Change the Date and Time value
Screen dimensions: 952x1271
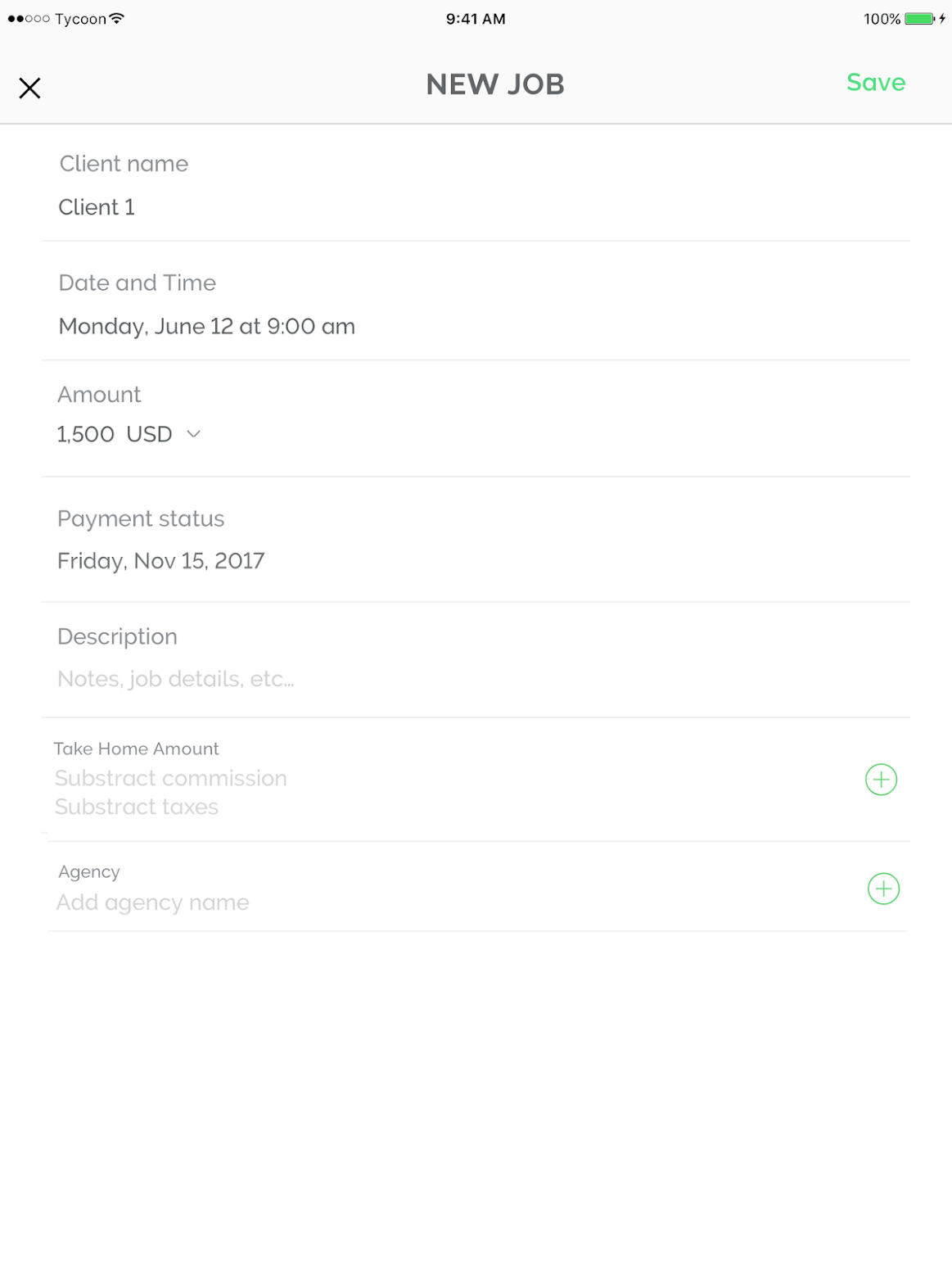(x=206, y=327)
